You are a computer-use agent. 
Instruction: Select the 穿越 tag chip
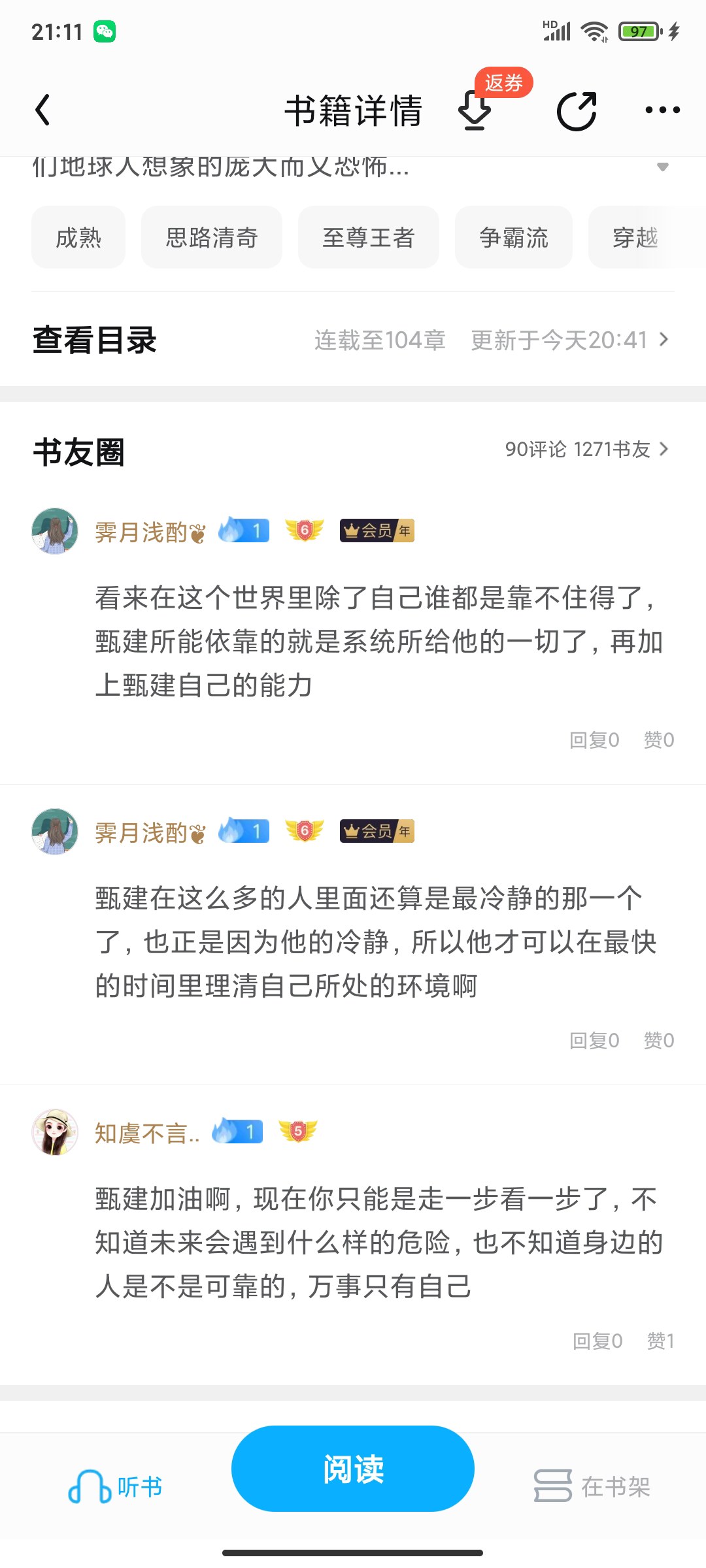click(x=635, y=237)
